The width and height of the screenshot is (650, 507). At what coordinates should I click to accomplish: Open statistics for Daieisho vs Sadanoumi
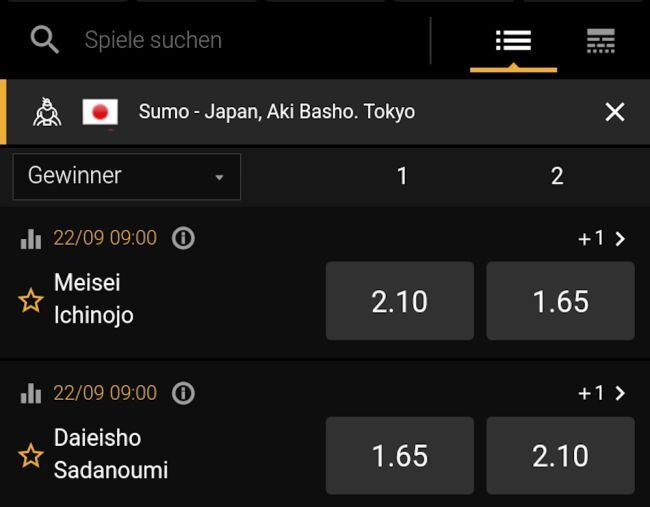pos(31,393)
